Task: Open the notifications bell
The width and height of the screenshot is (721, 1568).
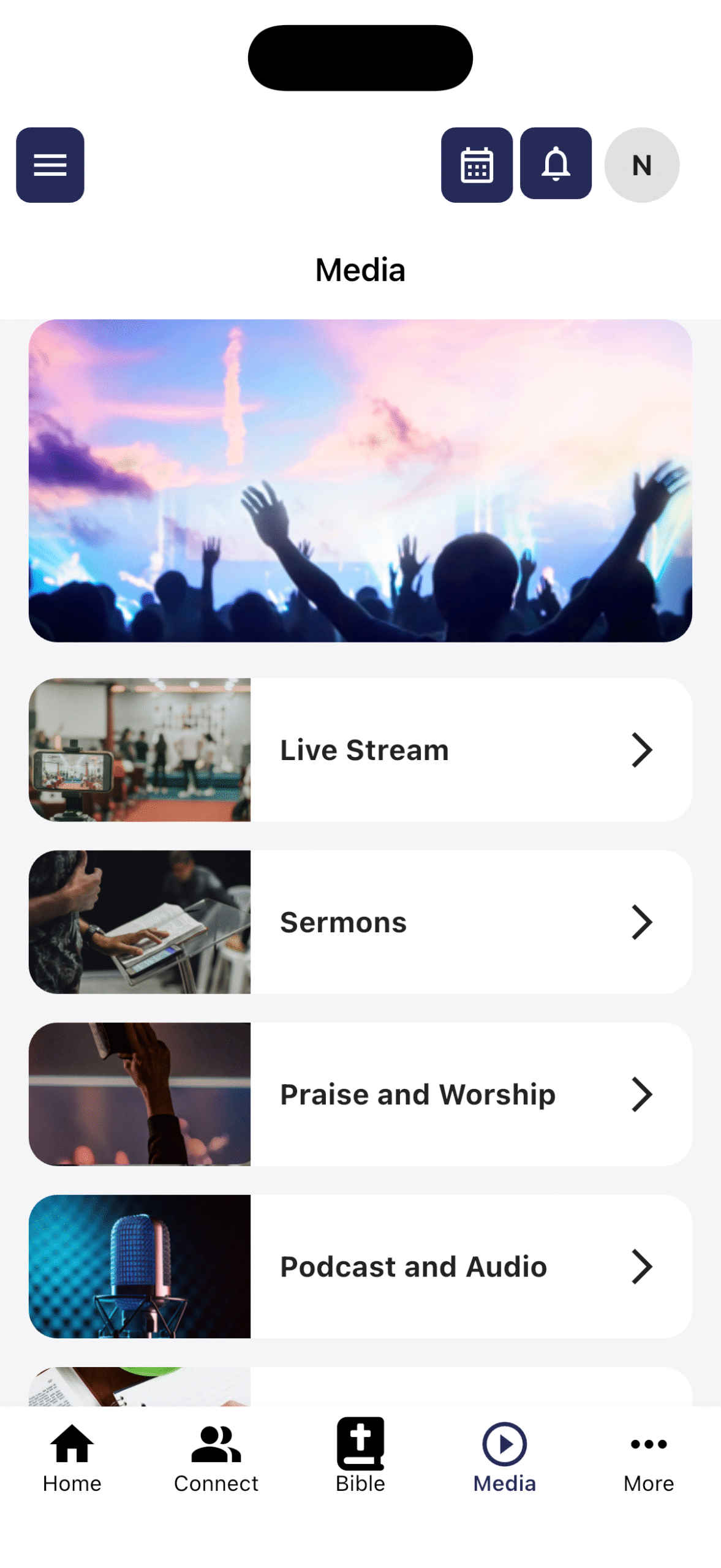Action: [x=556, y=164]
